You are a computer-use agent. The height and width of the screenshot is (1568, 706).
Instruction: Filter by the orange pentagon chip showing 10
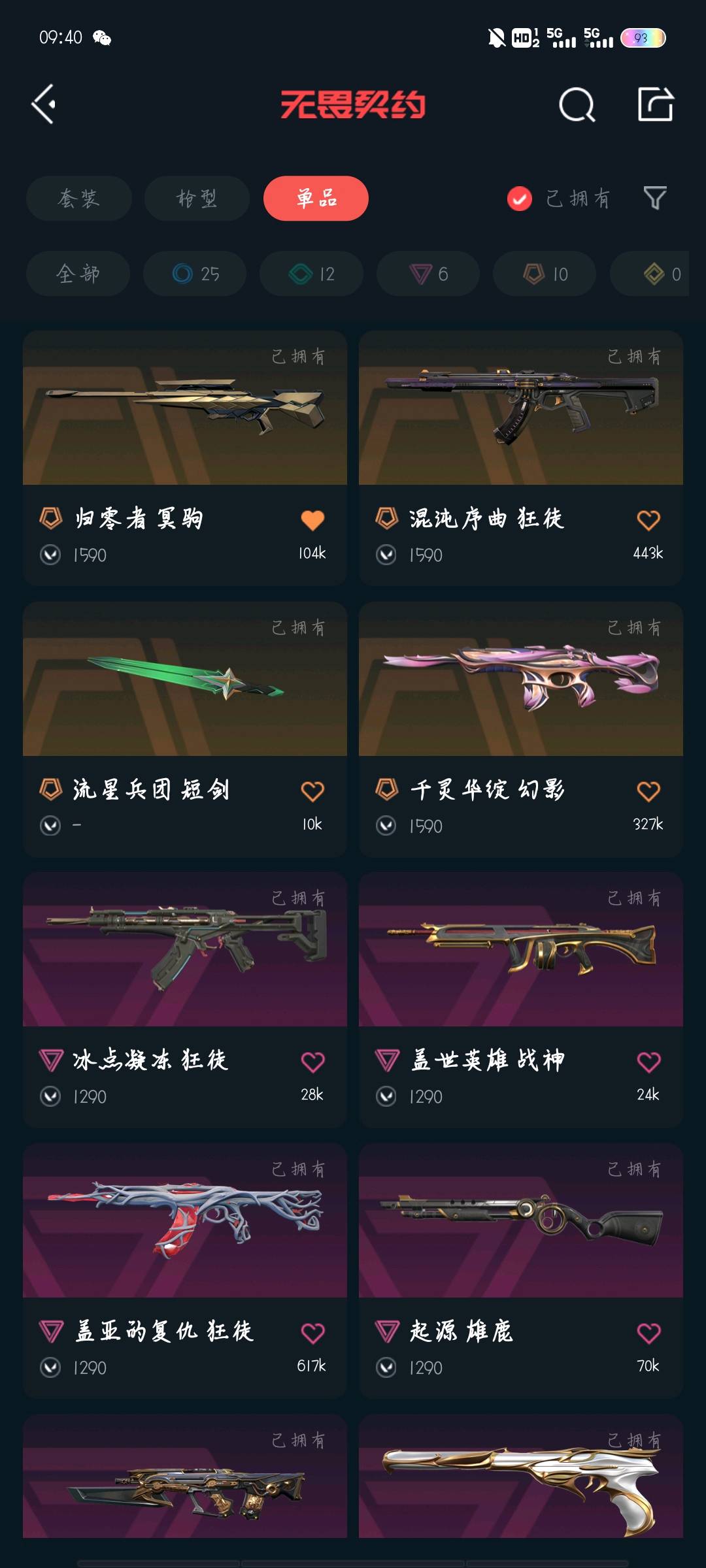[545, 274]
